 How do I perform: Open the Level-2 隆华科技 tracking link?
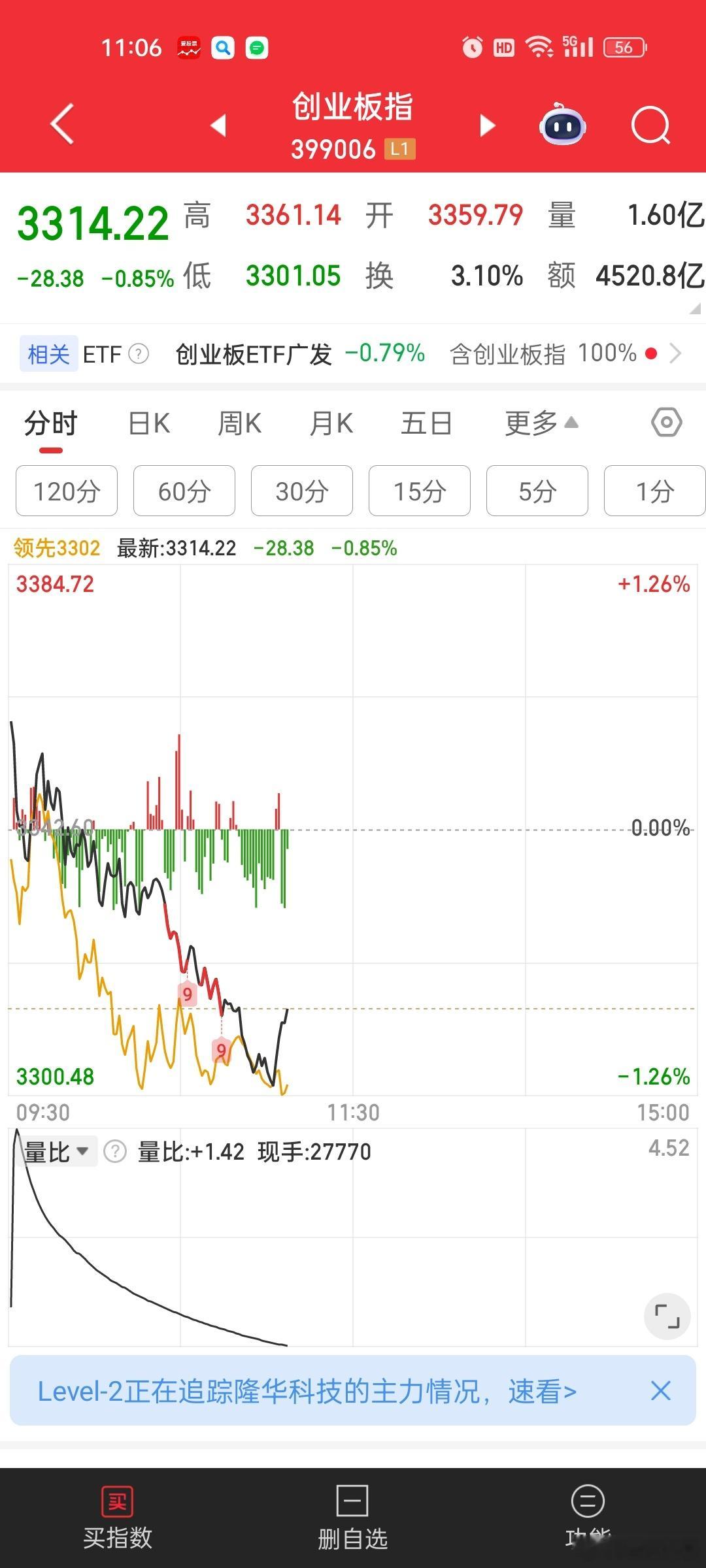pyautogui.click(x=307, y=1392)
